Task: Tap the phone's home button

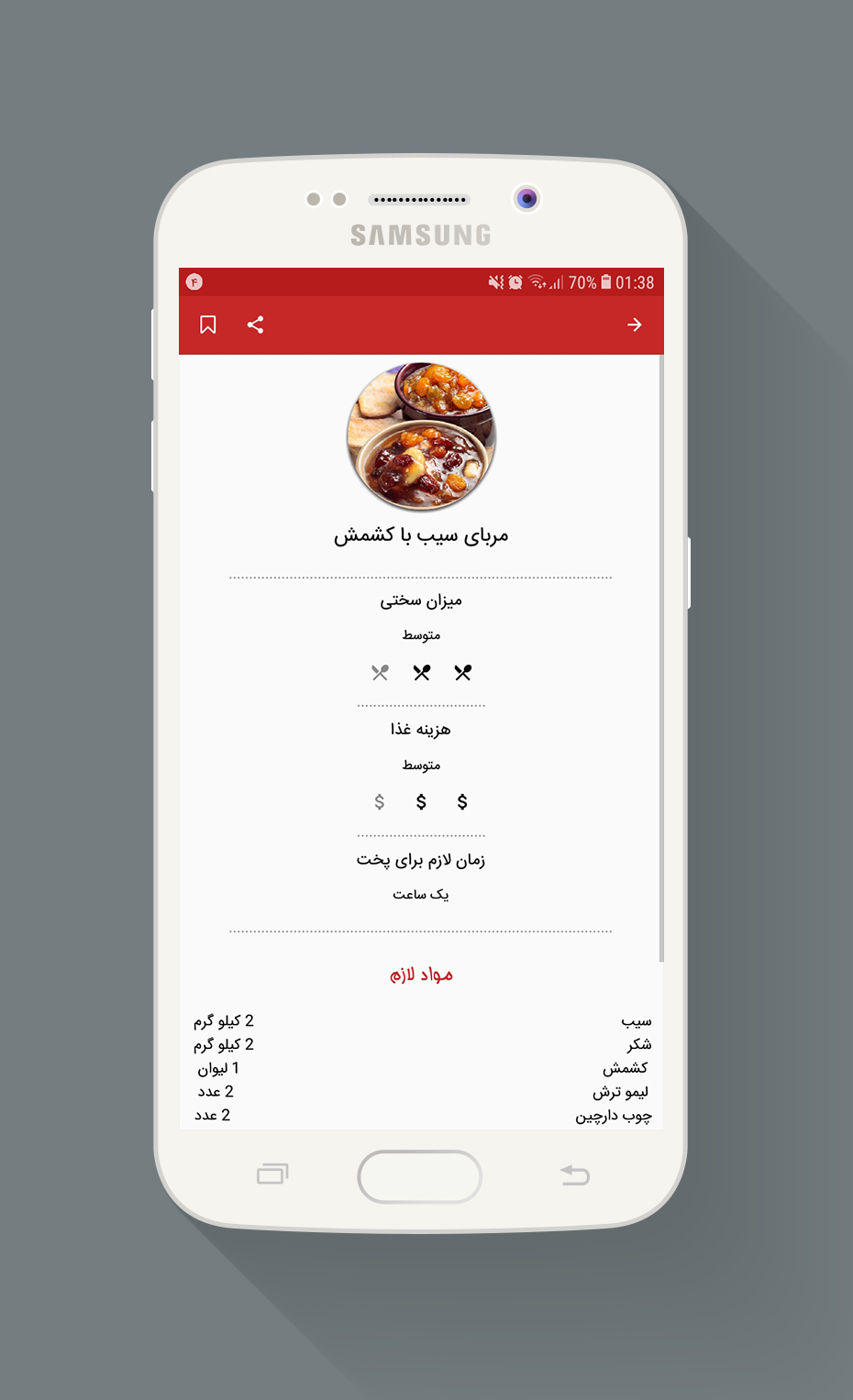Action: (x=420, y=1176)
